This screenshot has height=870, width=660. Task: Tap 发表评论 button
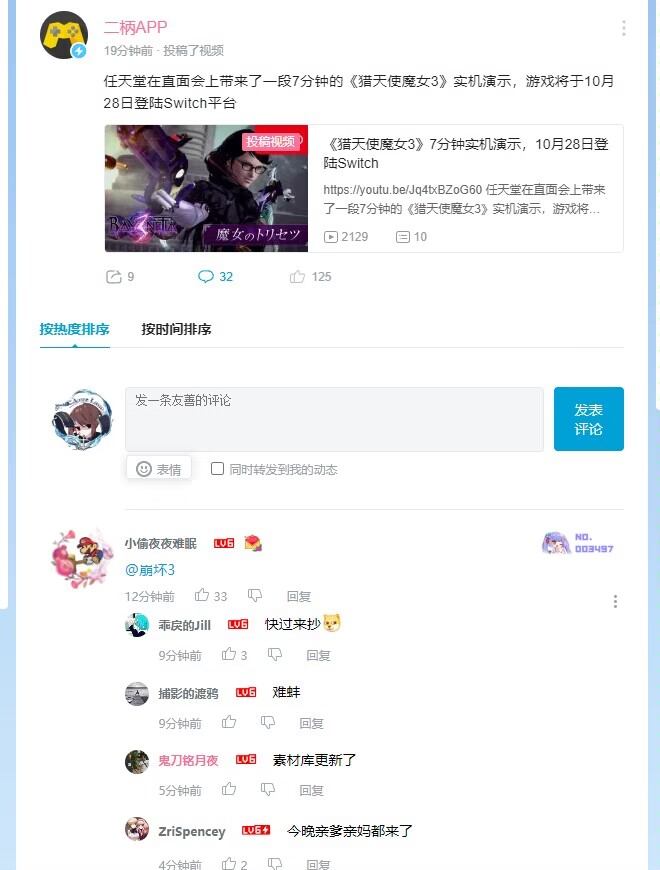[588, 419]
